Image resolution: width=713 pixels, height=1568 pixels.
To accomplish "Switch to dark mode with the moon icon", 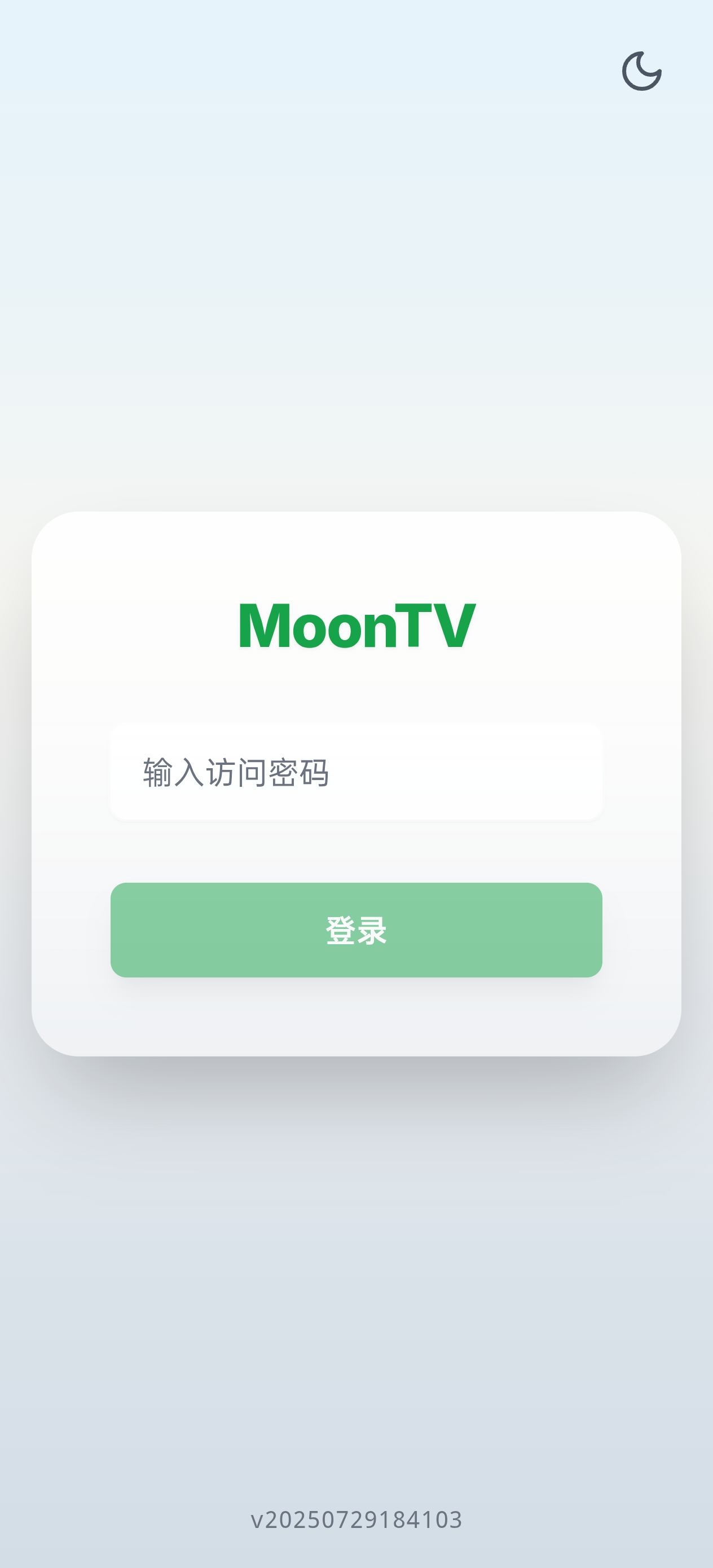I will [x=641, y=71].
